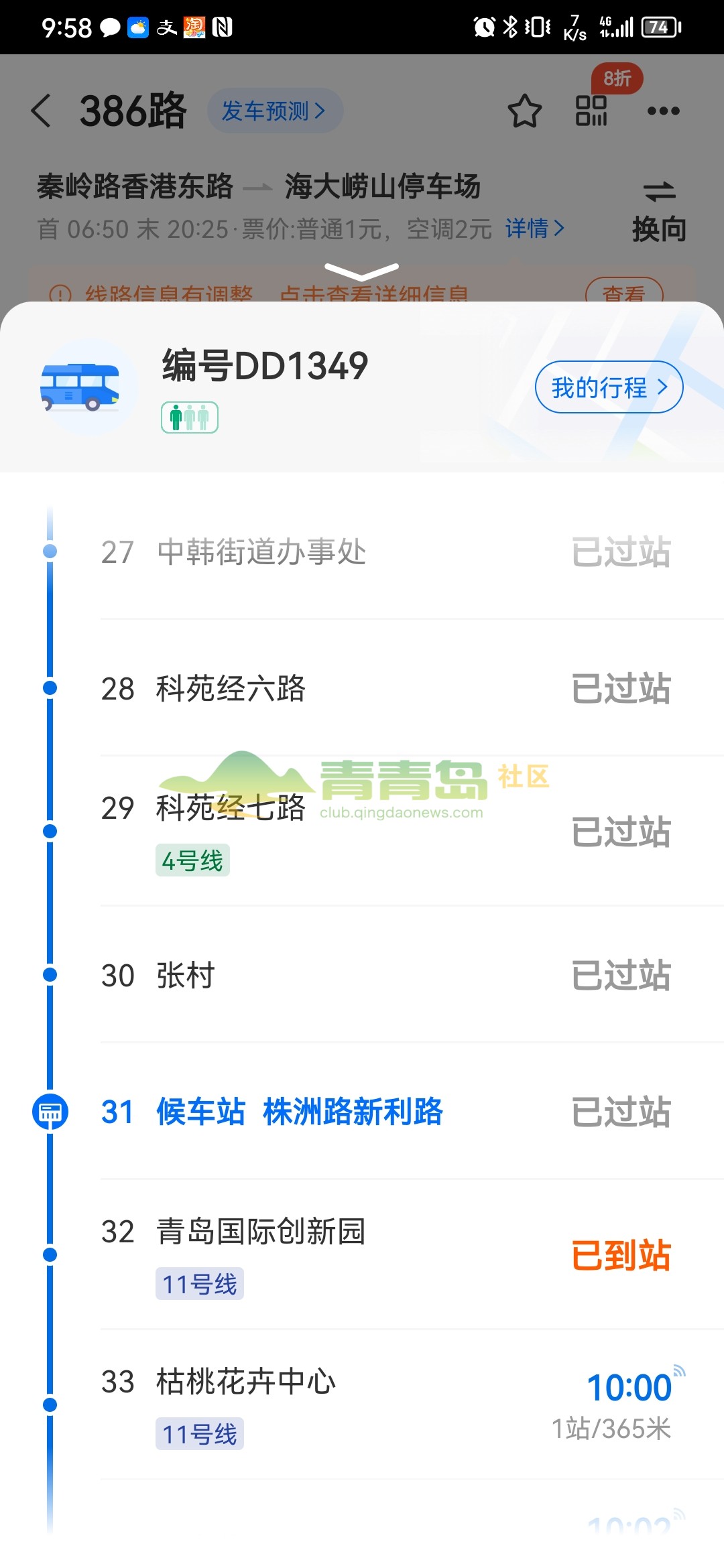Select stop 33 枯桃花卉中心
The width and height of the screenshot is (724, 1568).
pos(245,1382)
